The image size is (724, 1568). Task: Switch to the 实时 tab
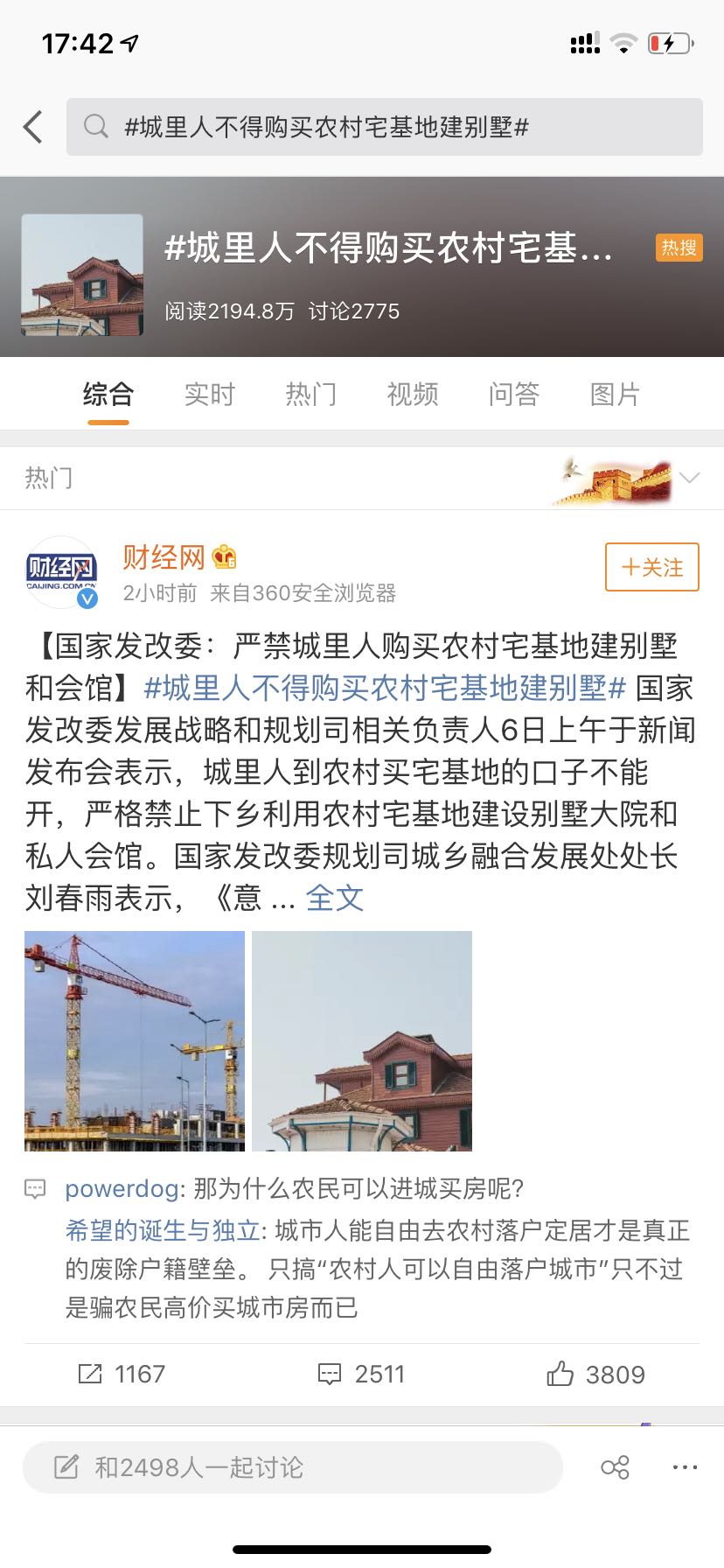(209, 395)
